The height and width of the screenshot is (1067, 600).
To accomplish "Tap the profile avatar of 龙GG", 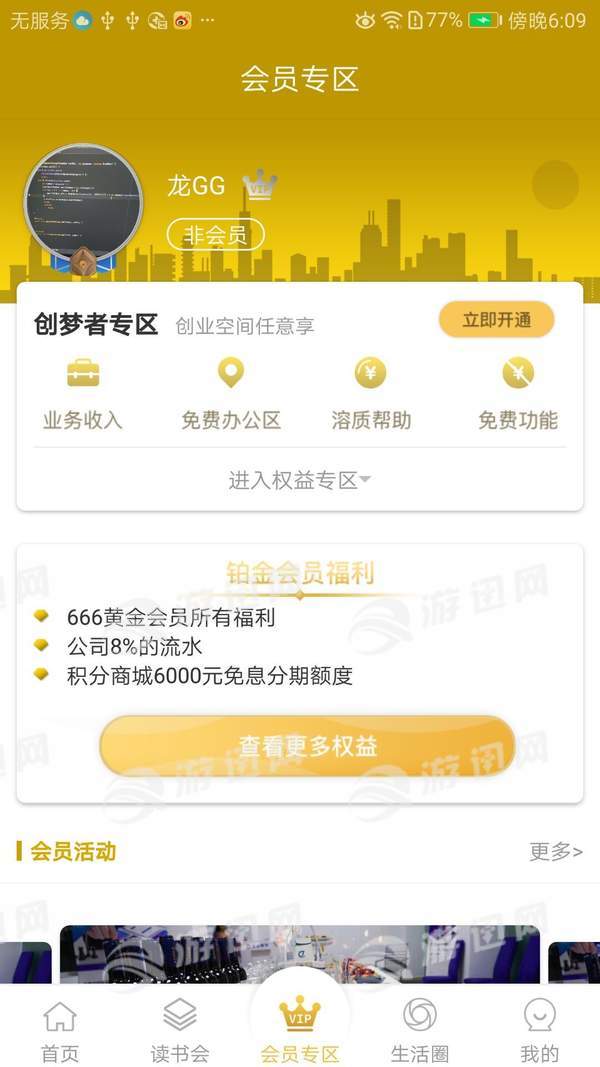I will click(x=83, y=204).
